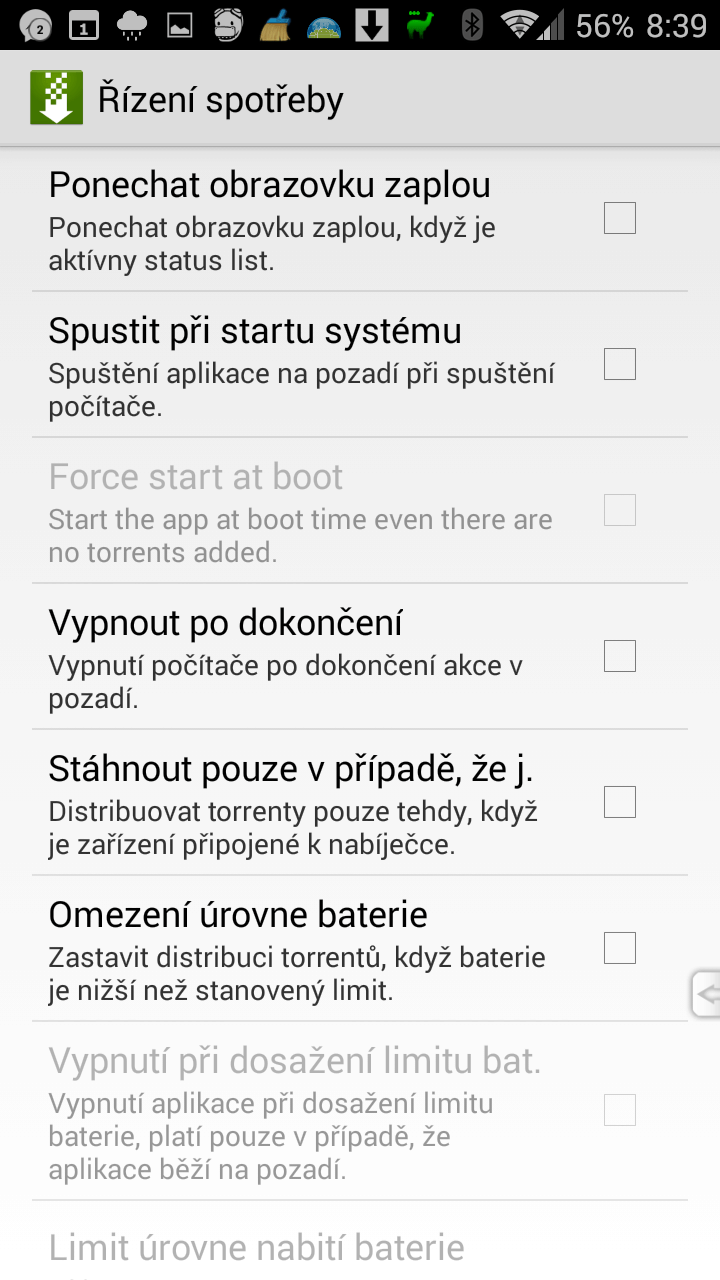Enable the Ponechat obrazovku zaplou checkbox
The image size is (720, 1280).
tap(620, 218)
